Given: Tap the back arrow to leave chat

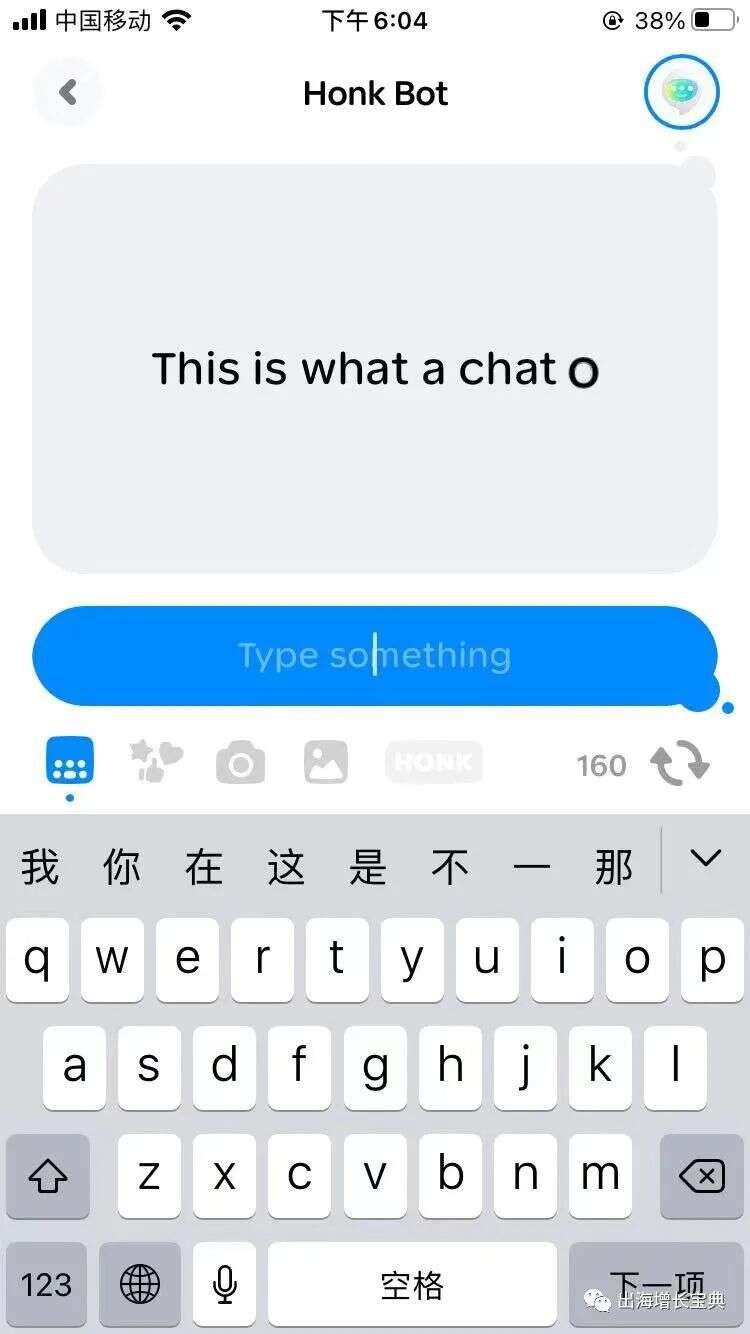Looking at the screenshot, I should pos(67,92).
